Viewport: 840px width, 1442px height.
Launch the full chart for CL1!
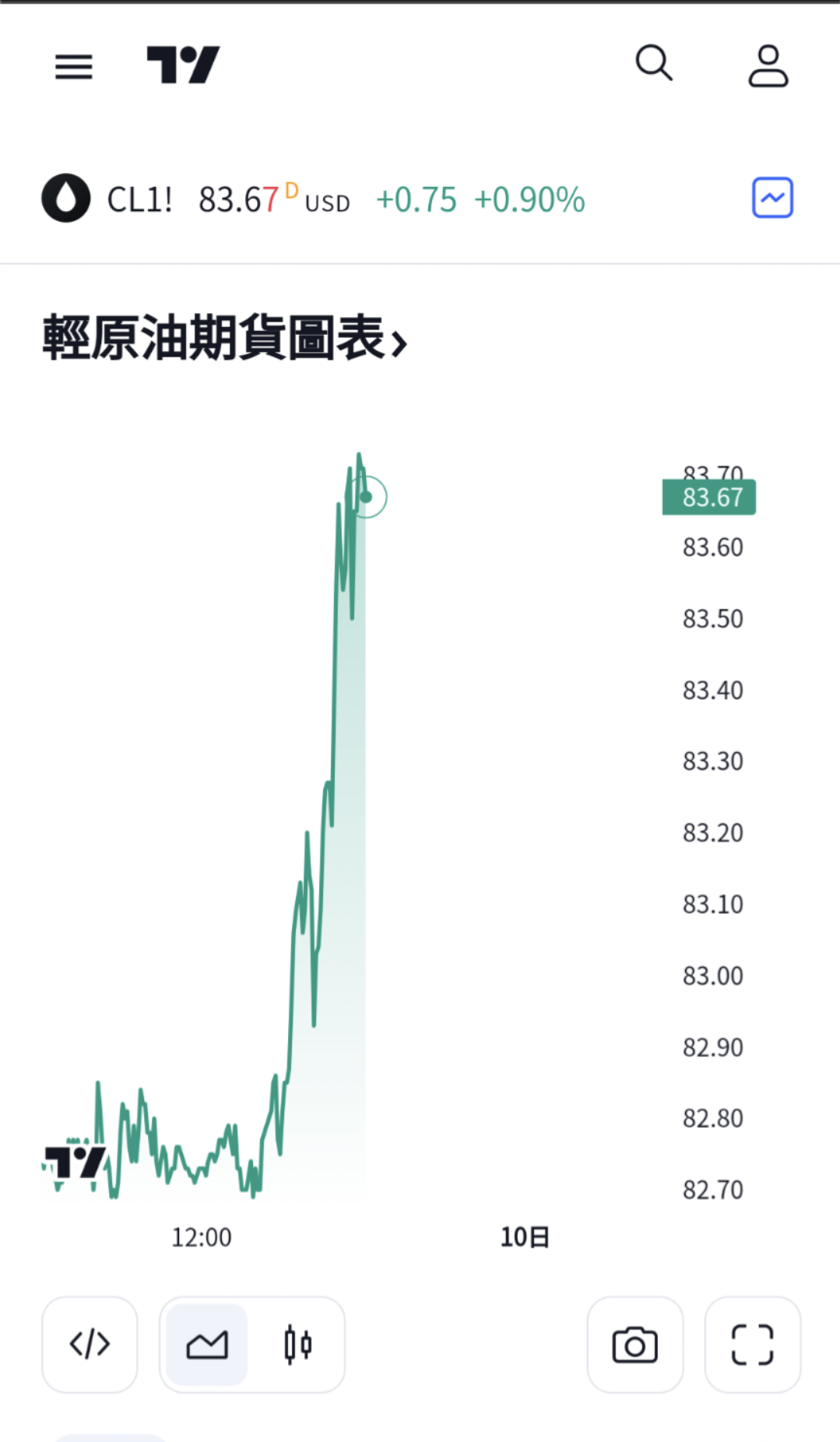pyautogui.click(x=772, y=198)
